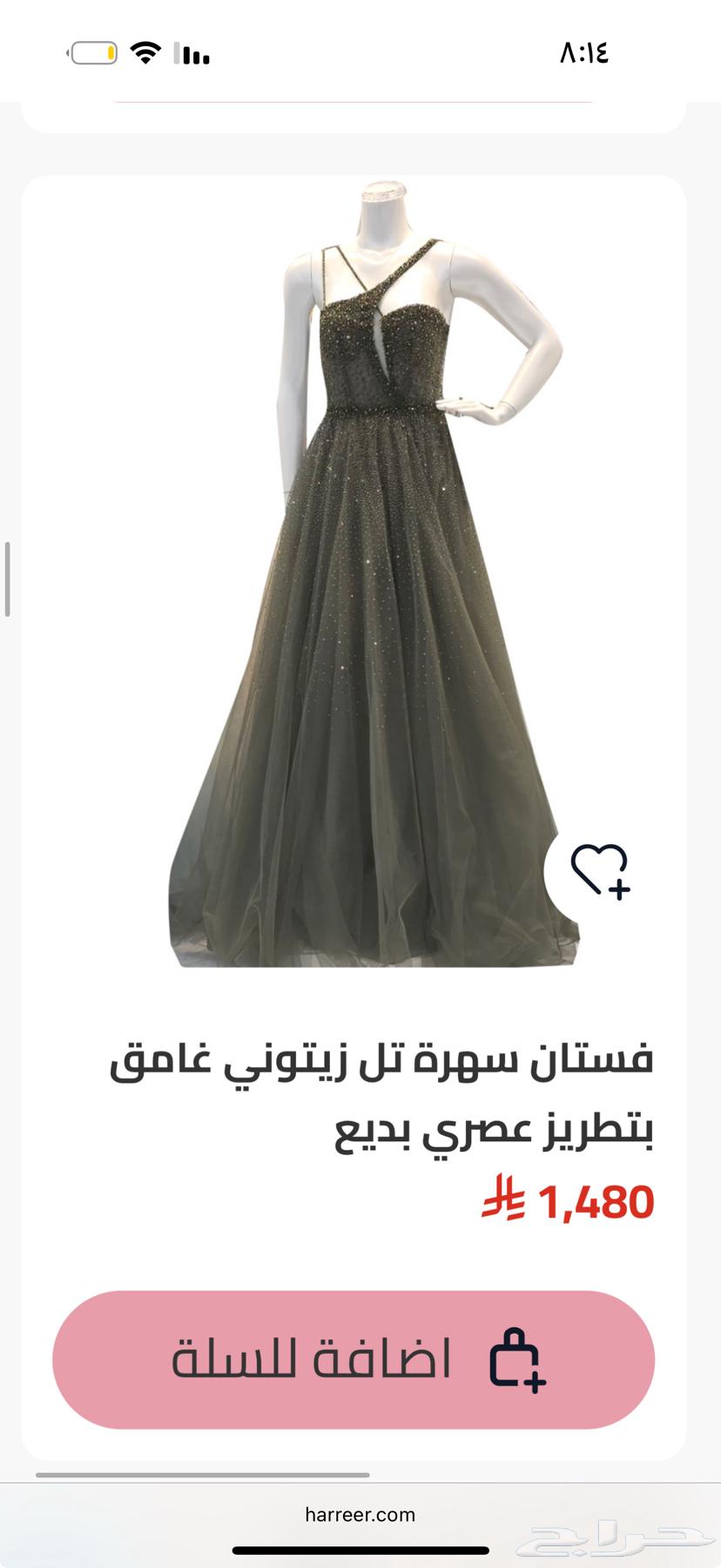This screenshot has height=1568, width=721.
Task: Tap the cellular signal bars
Action: coord(192,52)
